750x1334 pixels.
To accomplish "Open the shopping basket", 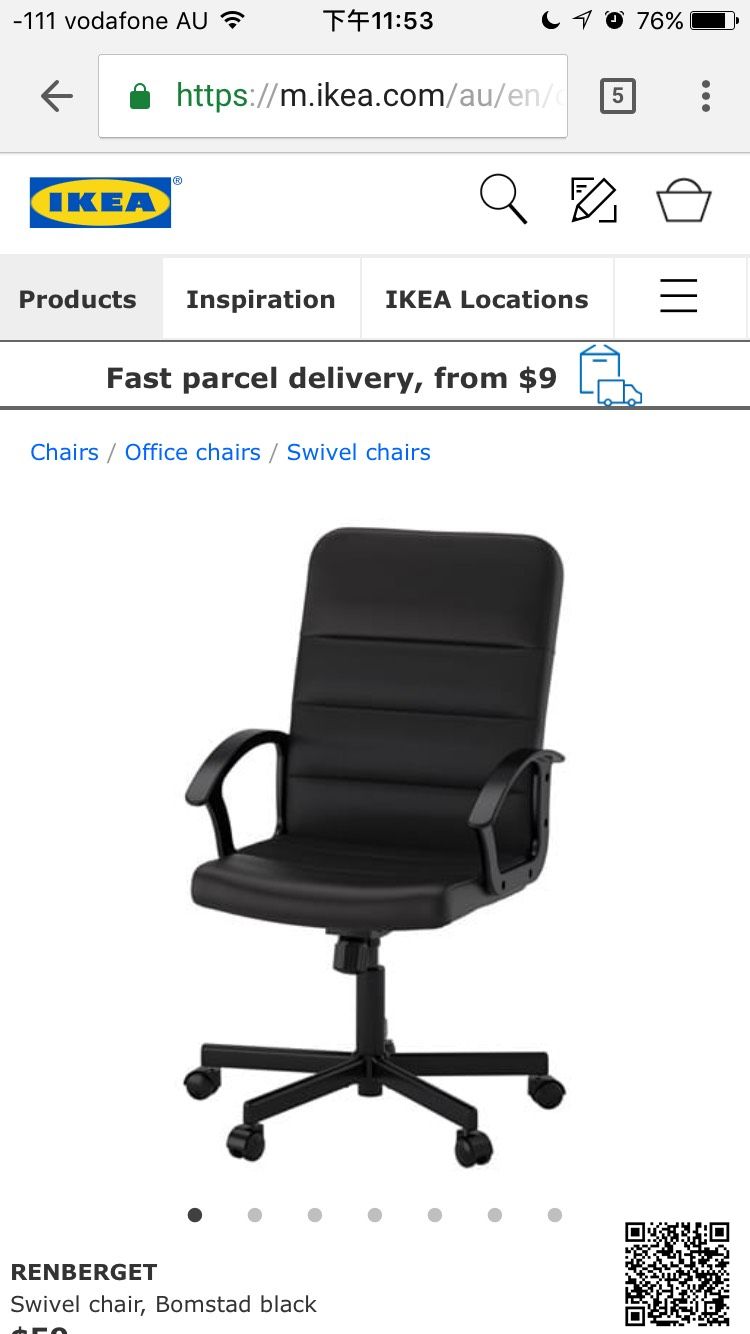I will pyautogui.click(x=684, y=199).
